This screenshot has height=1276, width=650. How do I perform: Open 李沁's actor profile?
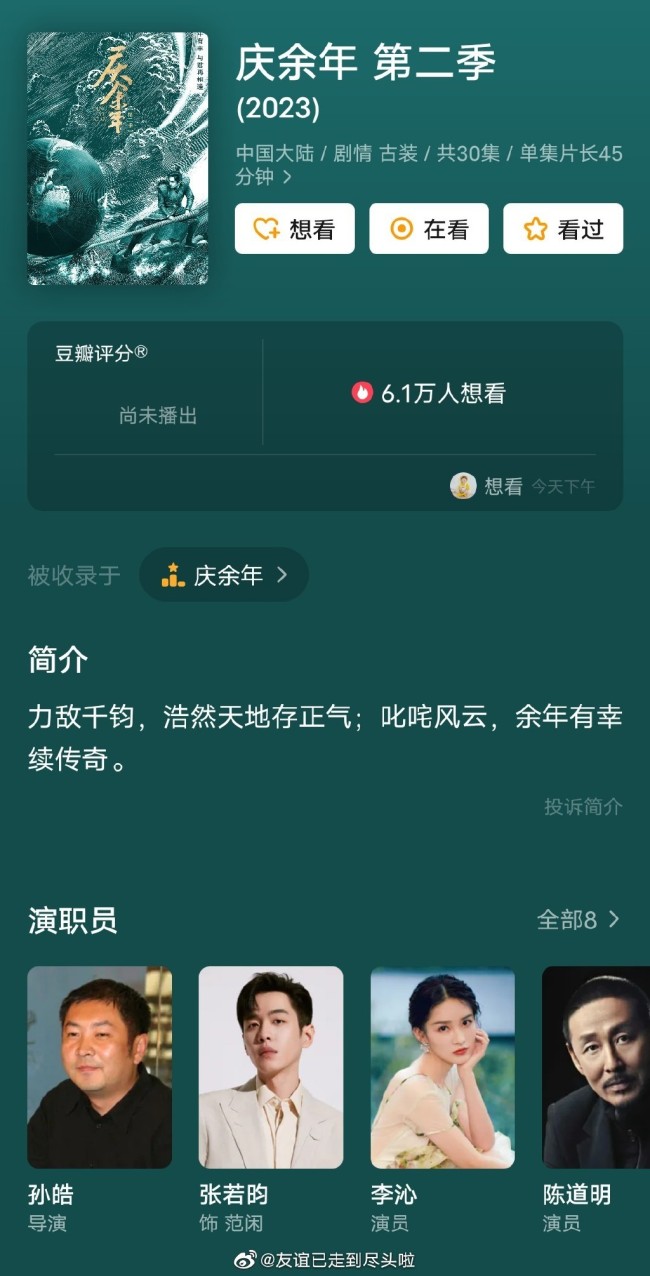tap(443, 1067)
